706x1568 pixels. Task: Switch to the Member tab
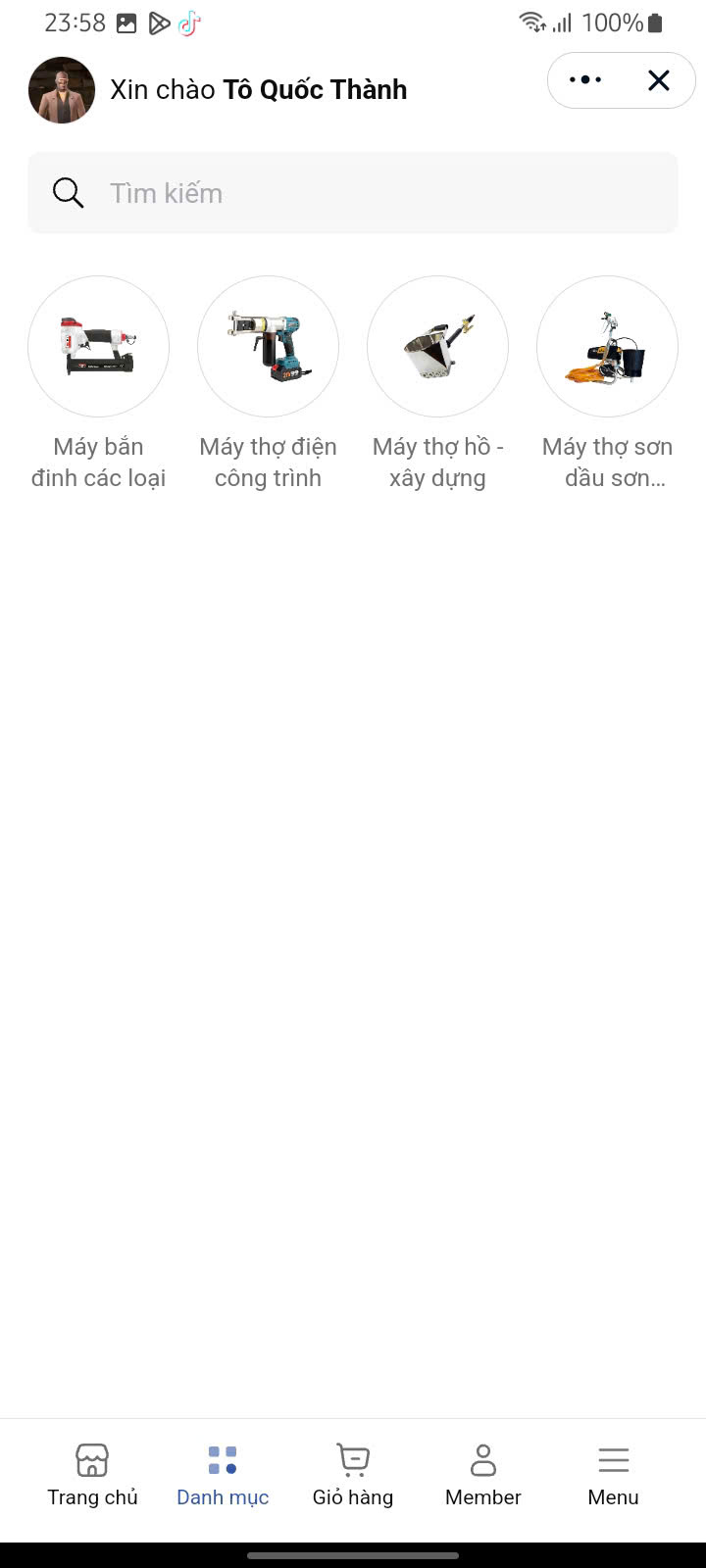pos(483,1474)
